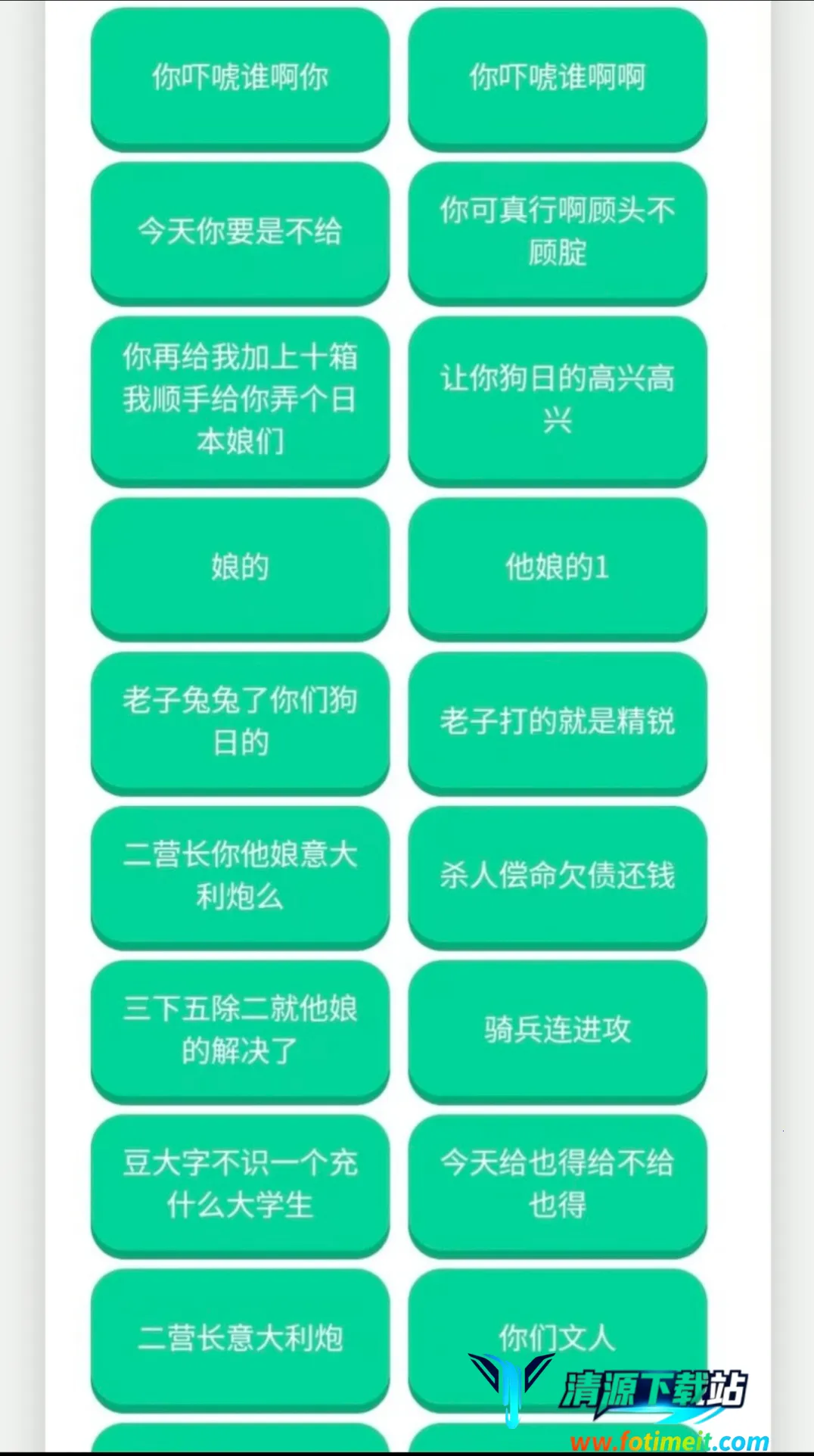Select 今天给也得给不给也得 button

[558, 1184]
